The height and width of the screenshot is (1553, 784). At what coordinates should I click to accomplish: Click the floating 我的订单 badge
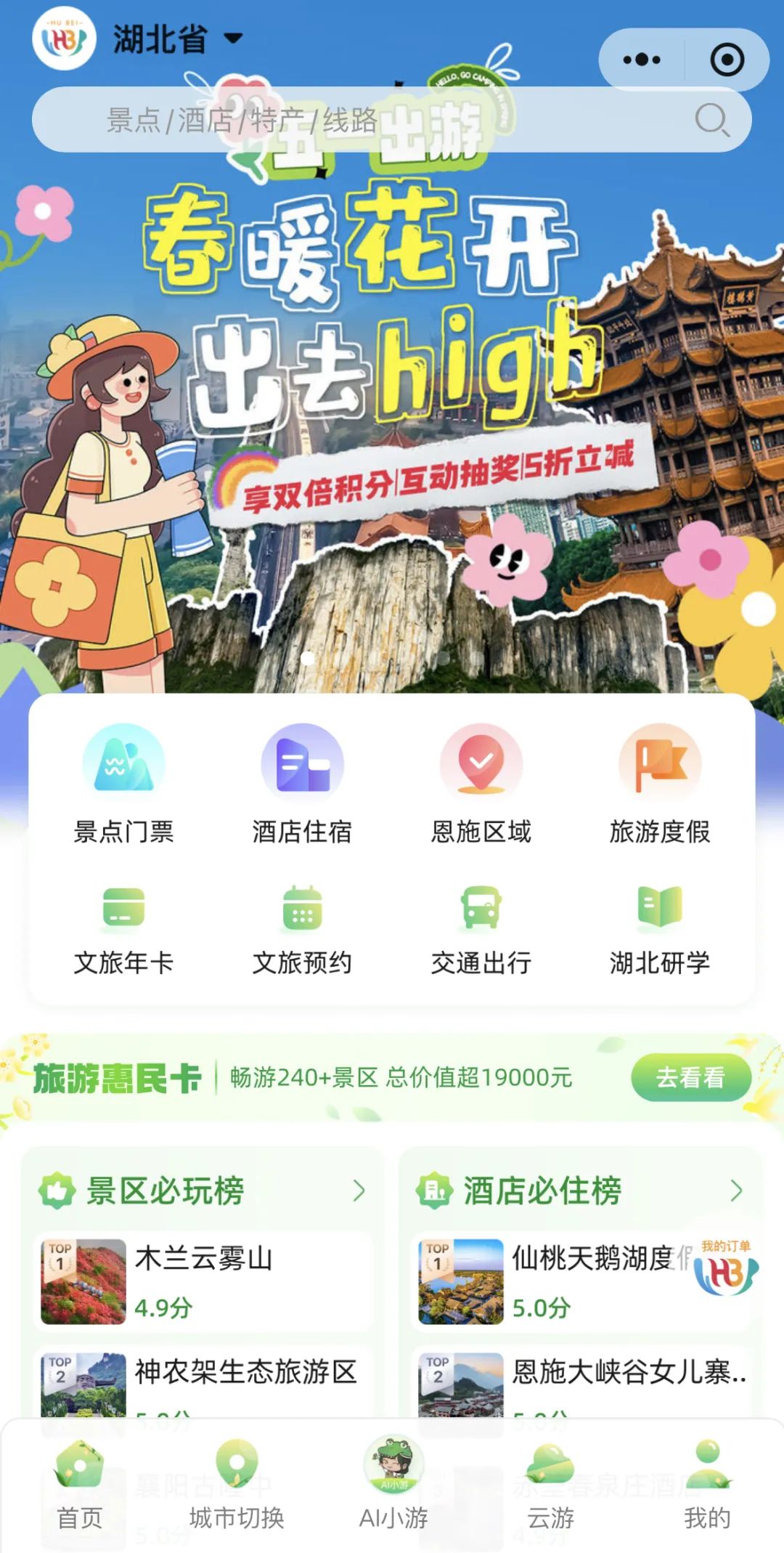[x=726, y=1267]
